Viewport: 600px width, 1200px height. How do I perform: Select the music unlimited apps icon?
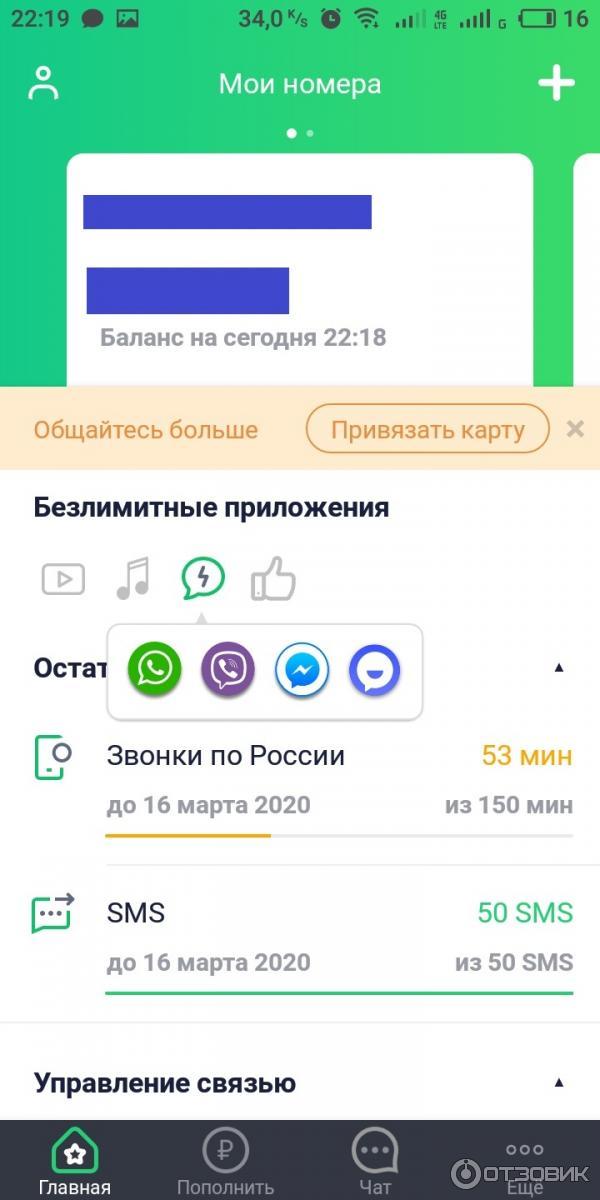(132, 579)
